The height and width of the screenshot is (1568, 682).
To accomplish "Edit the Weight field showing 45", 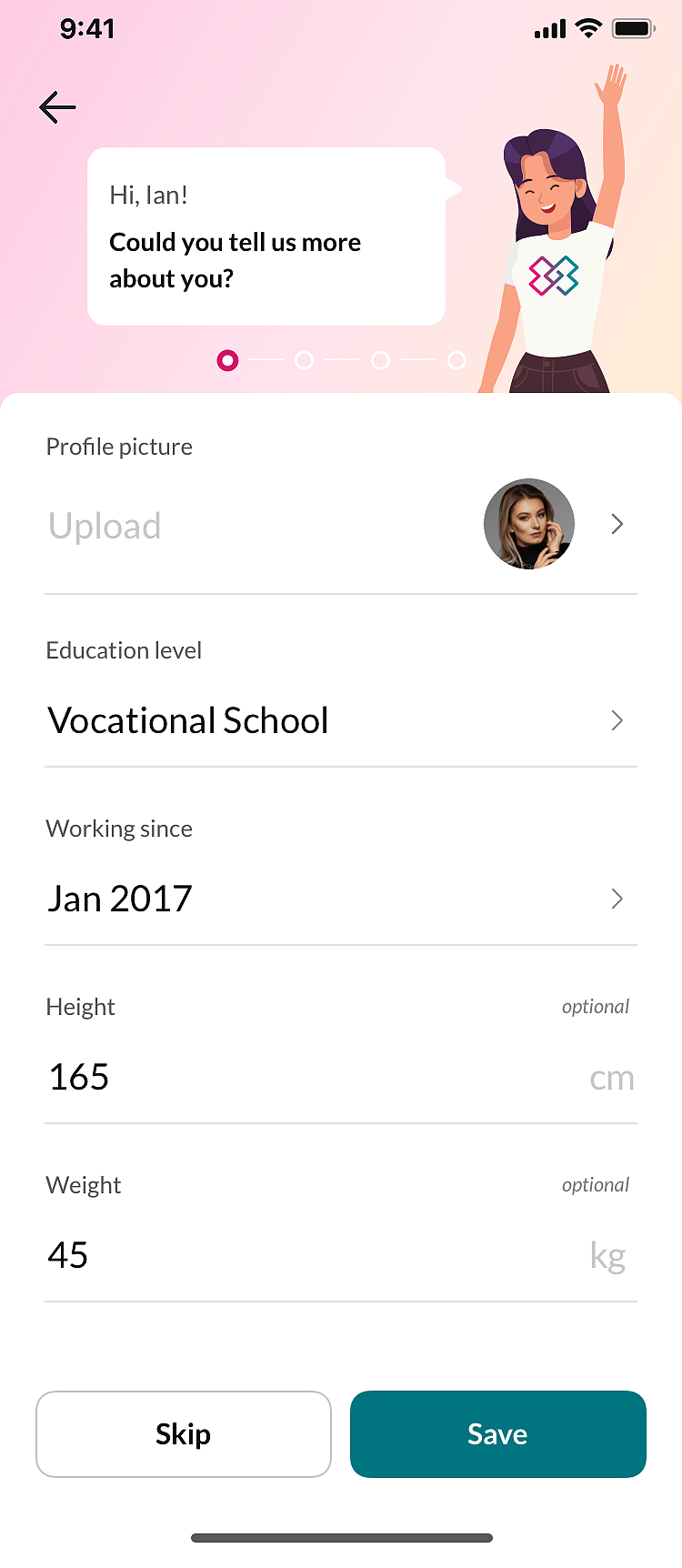I will pyautogui.click(x=309, y=1255).
